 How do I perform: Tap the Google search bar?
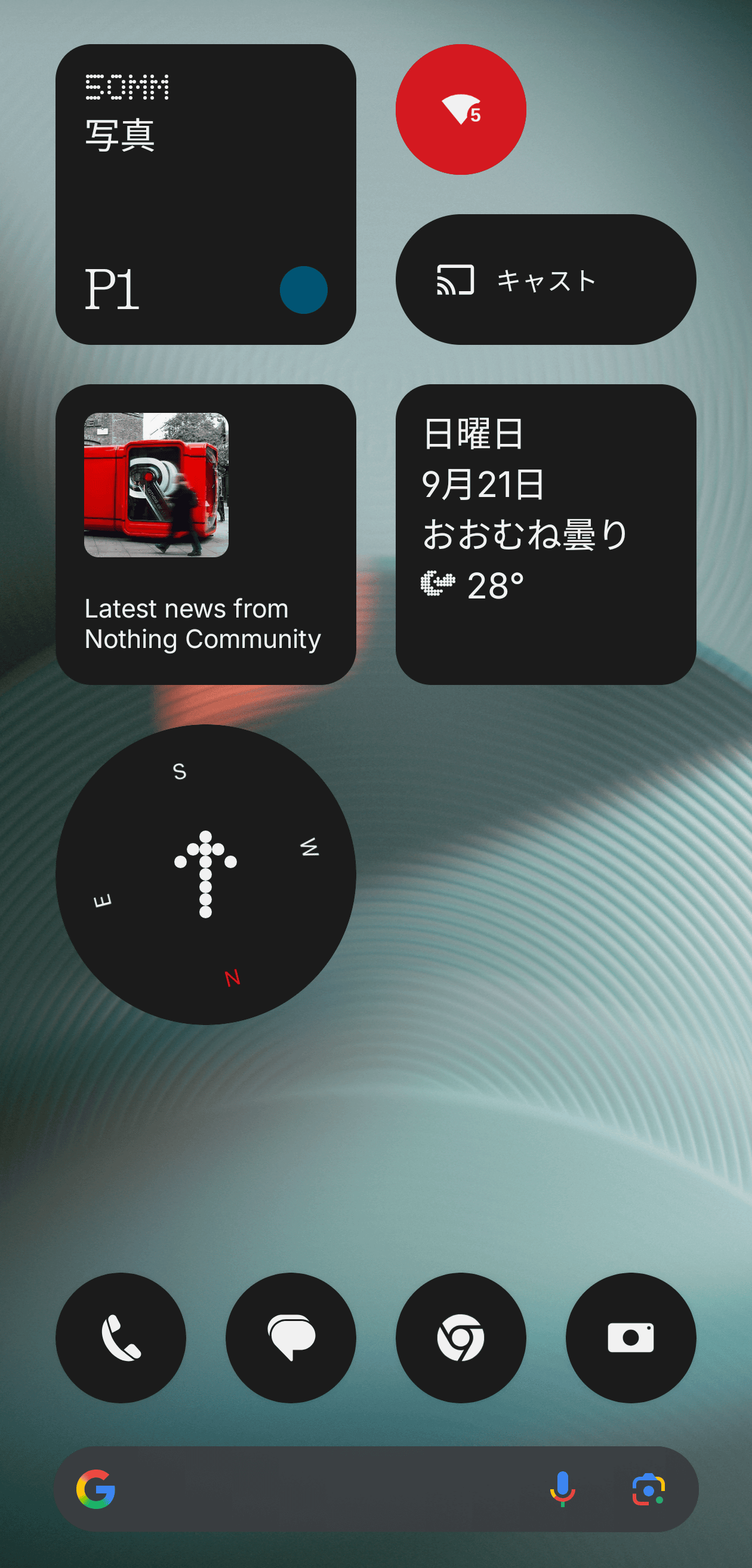coord(317,1489)
